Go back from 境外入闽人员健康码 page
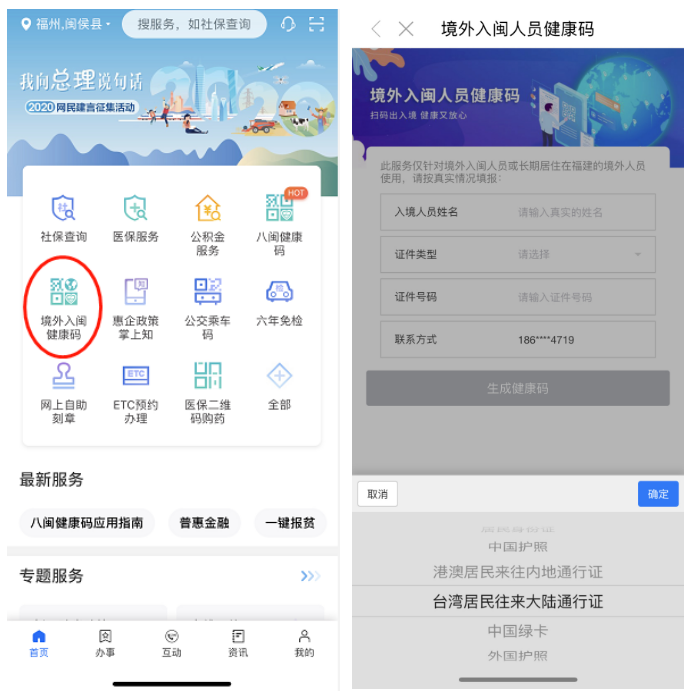The height and width of the screenshot is (696, 690). click(x=376, y=29)
